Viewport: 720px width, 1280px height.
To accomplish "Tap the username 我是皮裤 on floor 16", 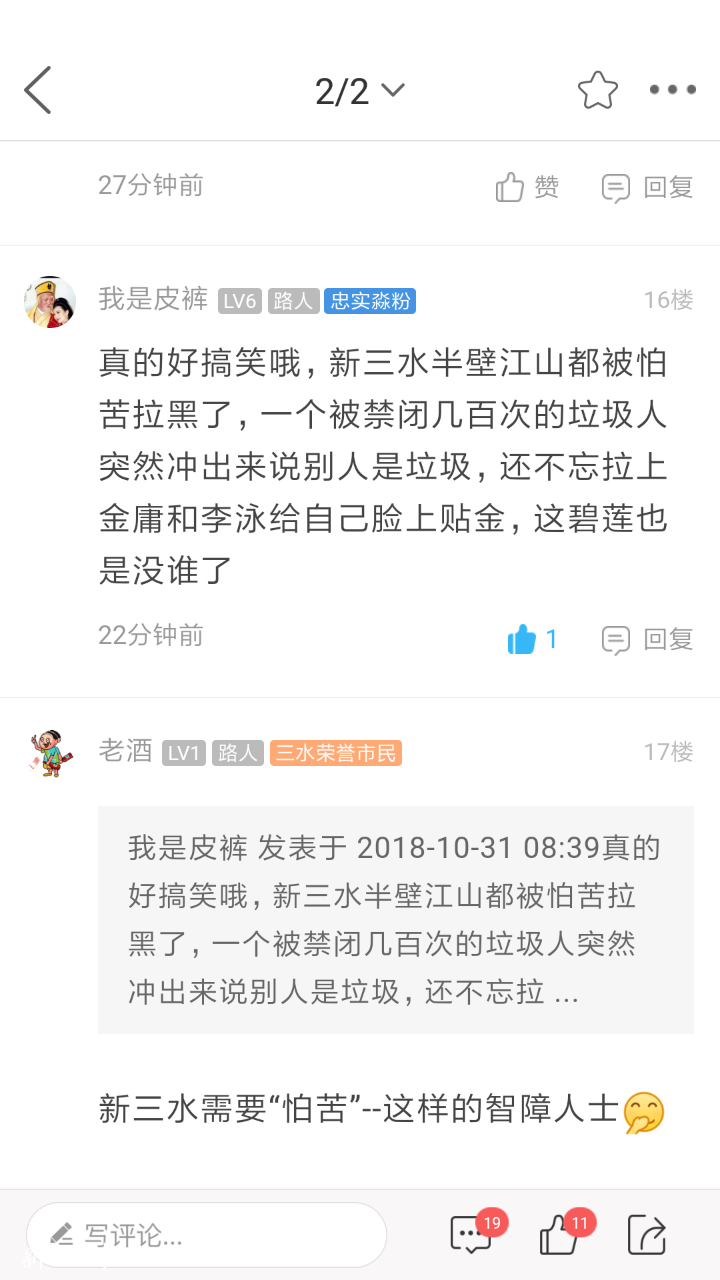I will [153, 299].
